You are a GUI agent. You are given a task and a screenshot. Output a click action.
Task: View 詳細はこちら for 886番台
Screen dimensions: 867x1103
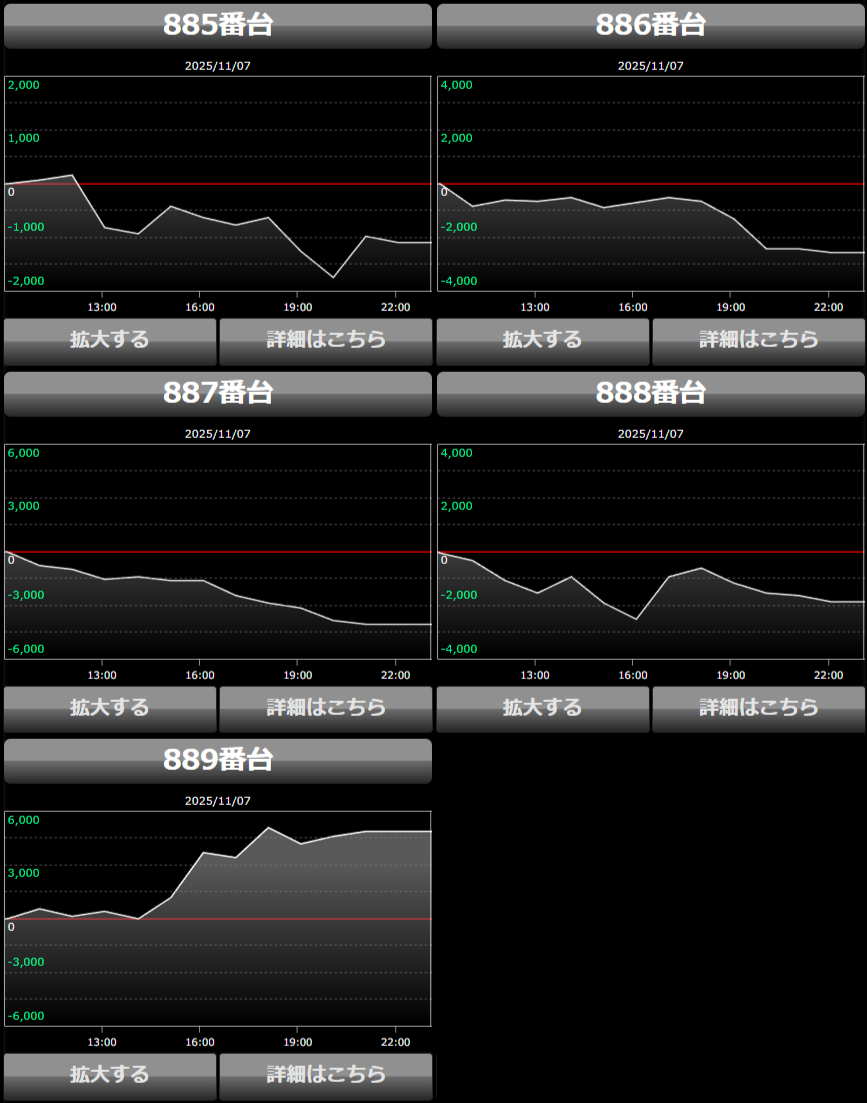pyautogui.click(x=759, y=340)
